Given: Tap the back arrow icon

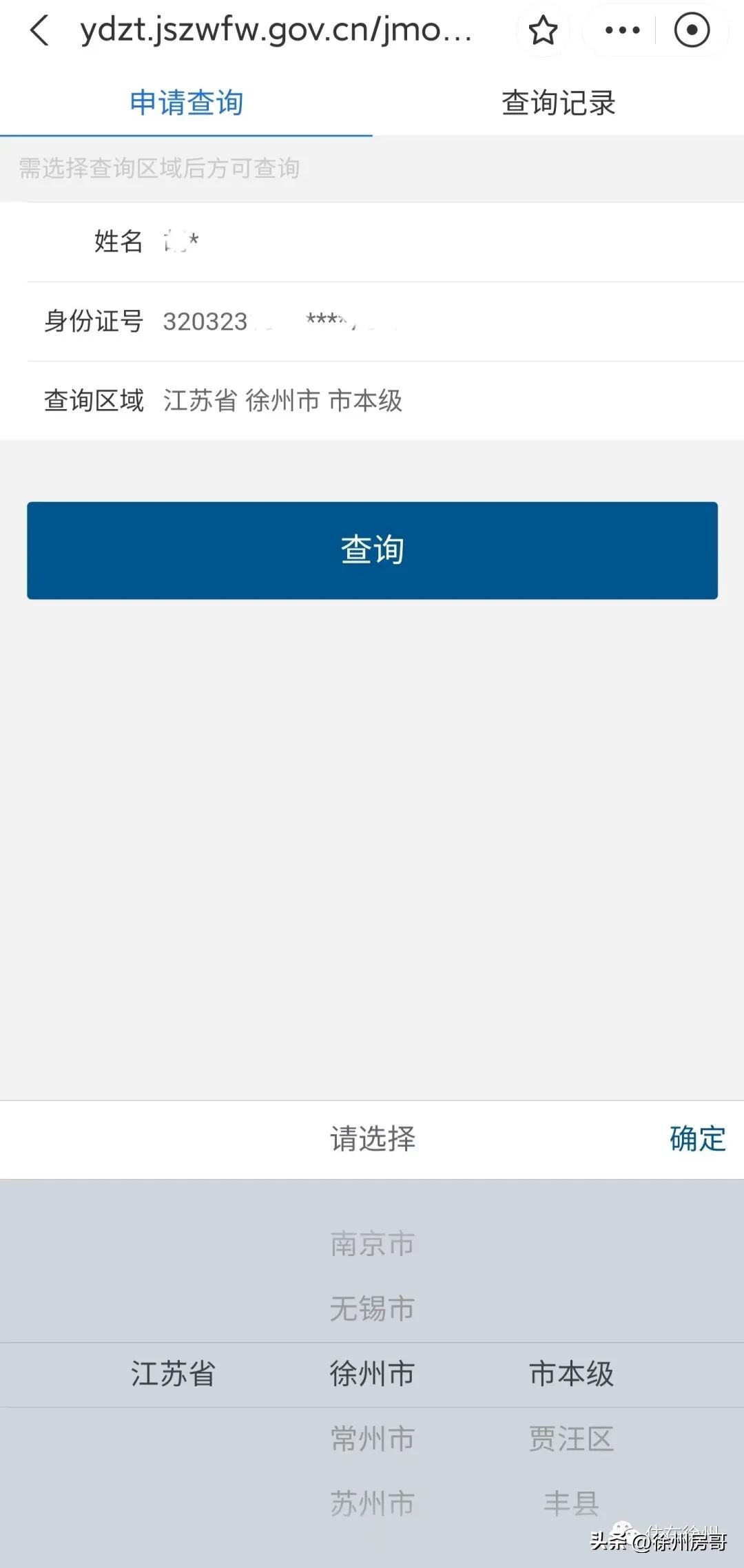Looking at the screenshot, I should [39, 31].
